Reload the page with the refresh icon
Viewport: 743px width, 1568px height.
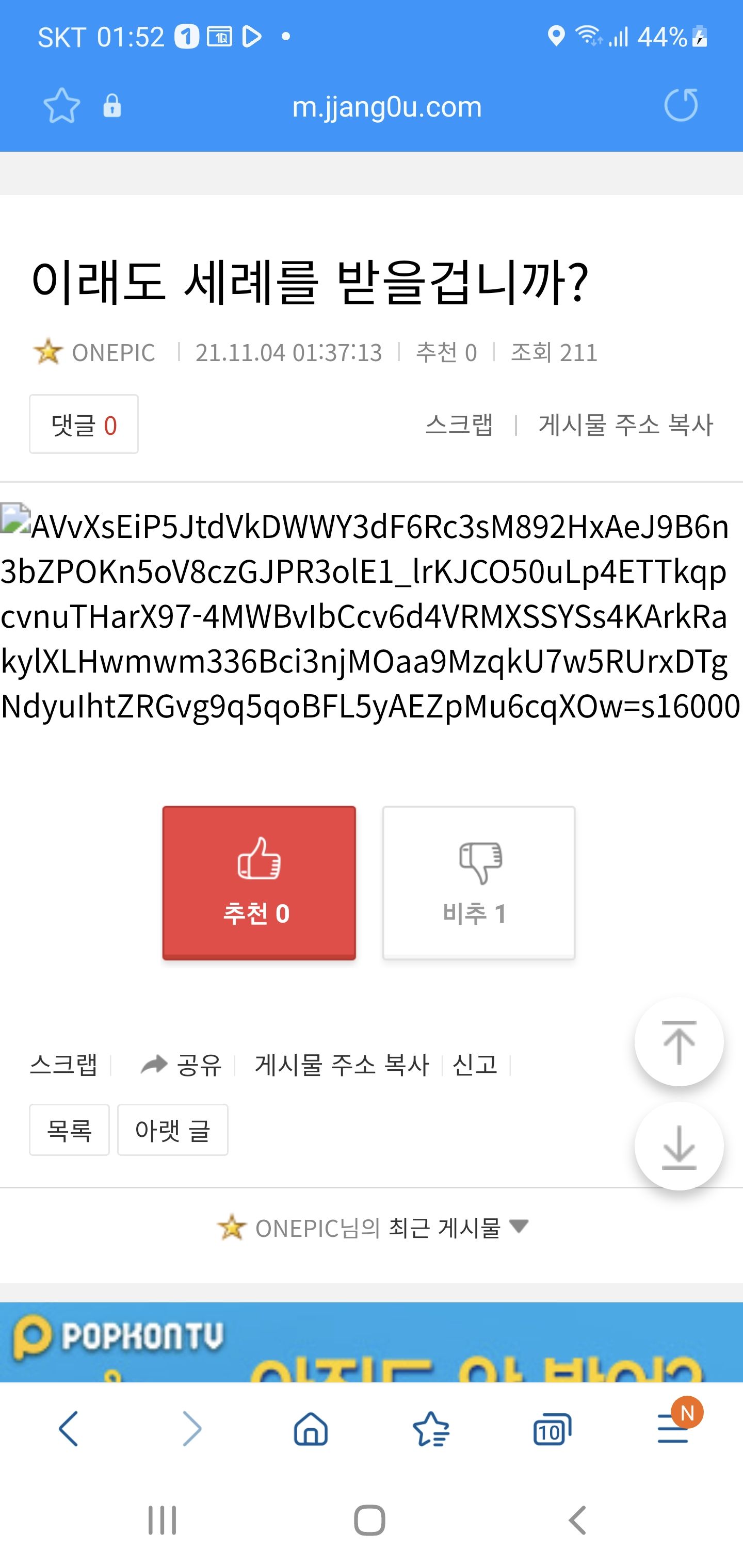(x=681, y=105)
